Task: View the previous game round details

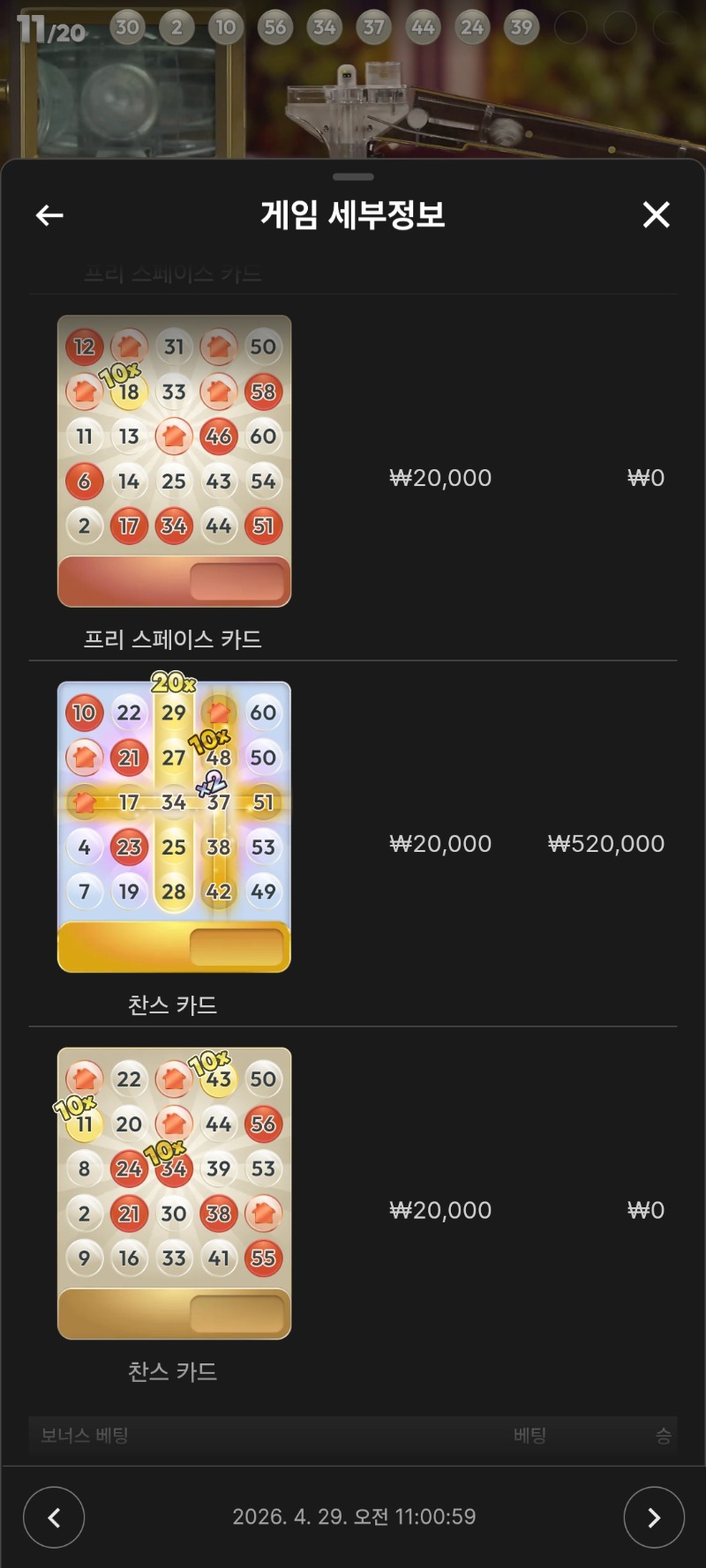Action: 54,1517
